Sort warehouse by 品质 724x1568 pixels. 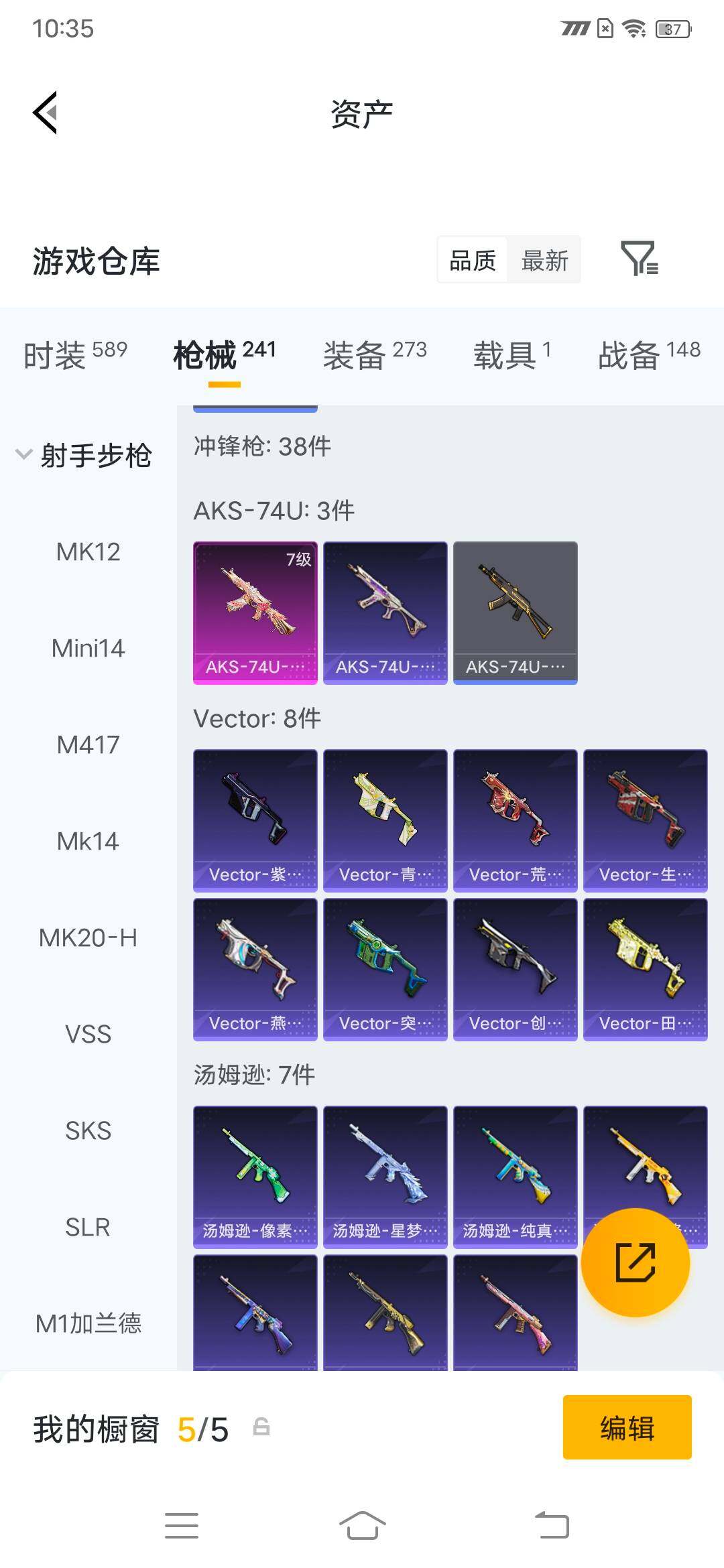coord(473,260)
